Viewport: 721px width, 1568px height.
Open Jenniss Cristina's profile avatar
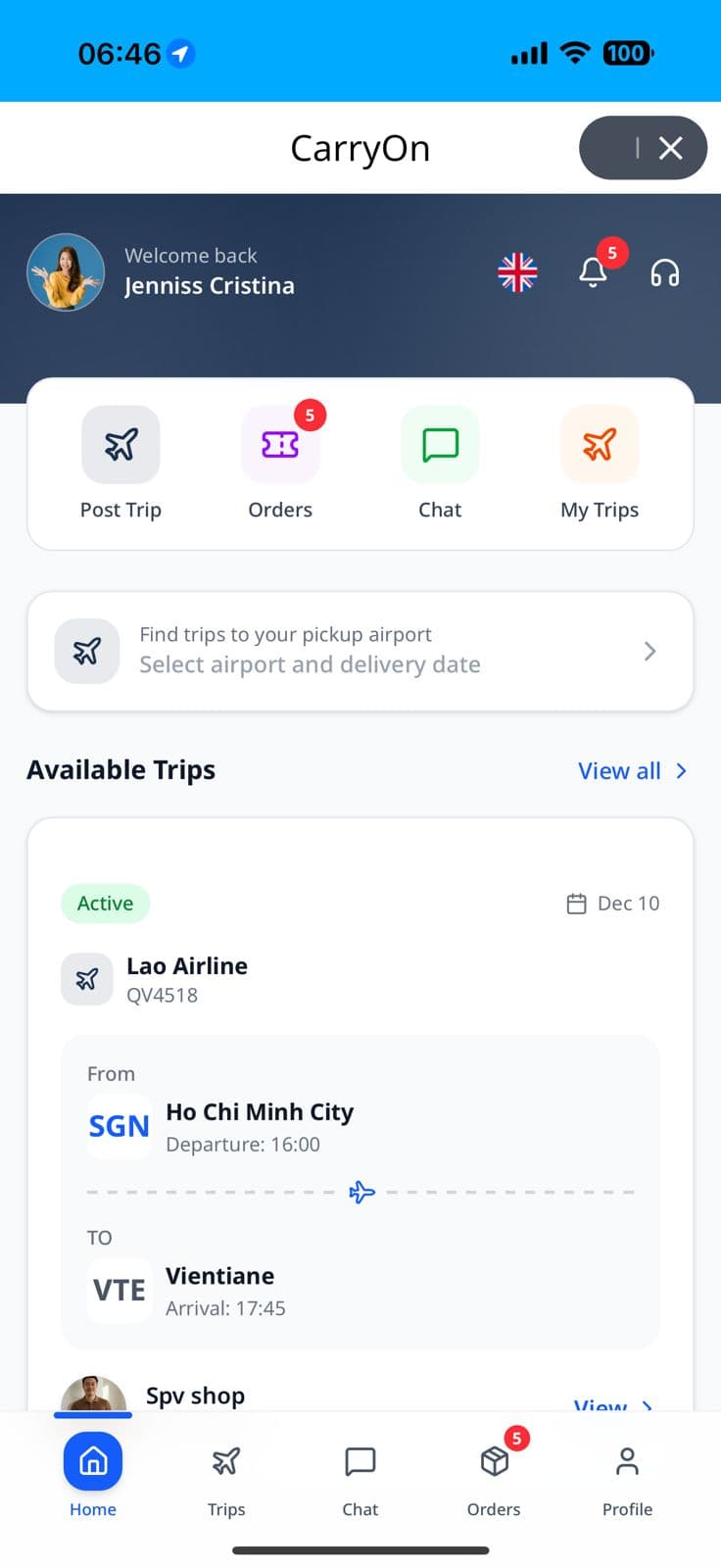pos(66,272)
